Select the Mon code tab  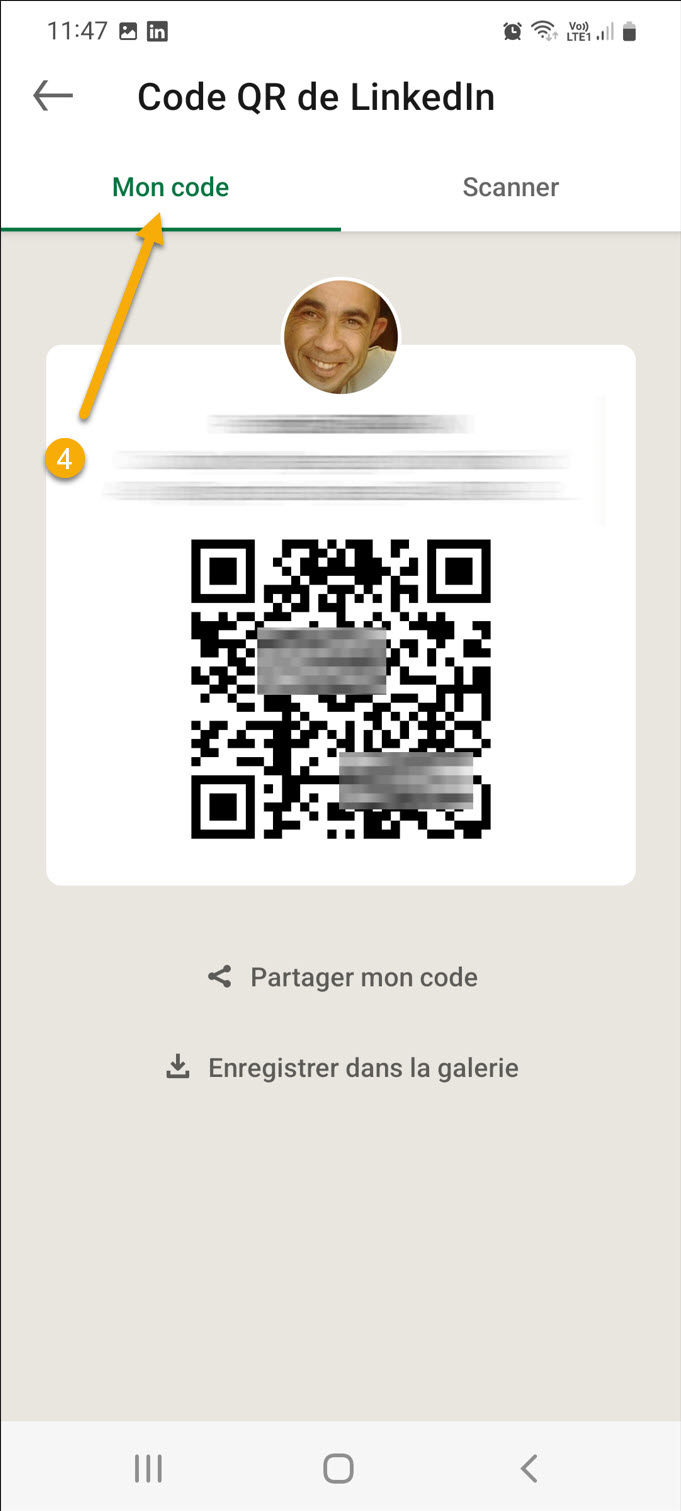[x=171, y=188]
